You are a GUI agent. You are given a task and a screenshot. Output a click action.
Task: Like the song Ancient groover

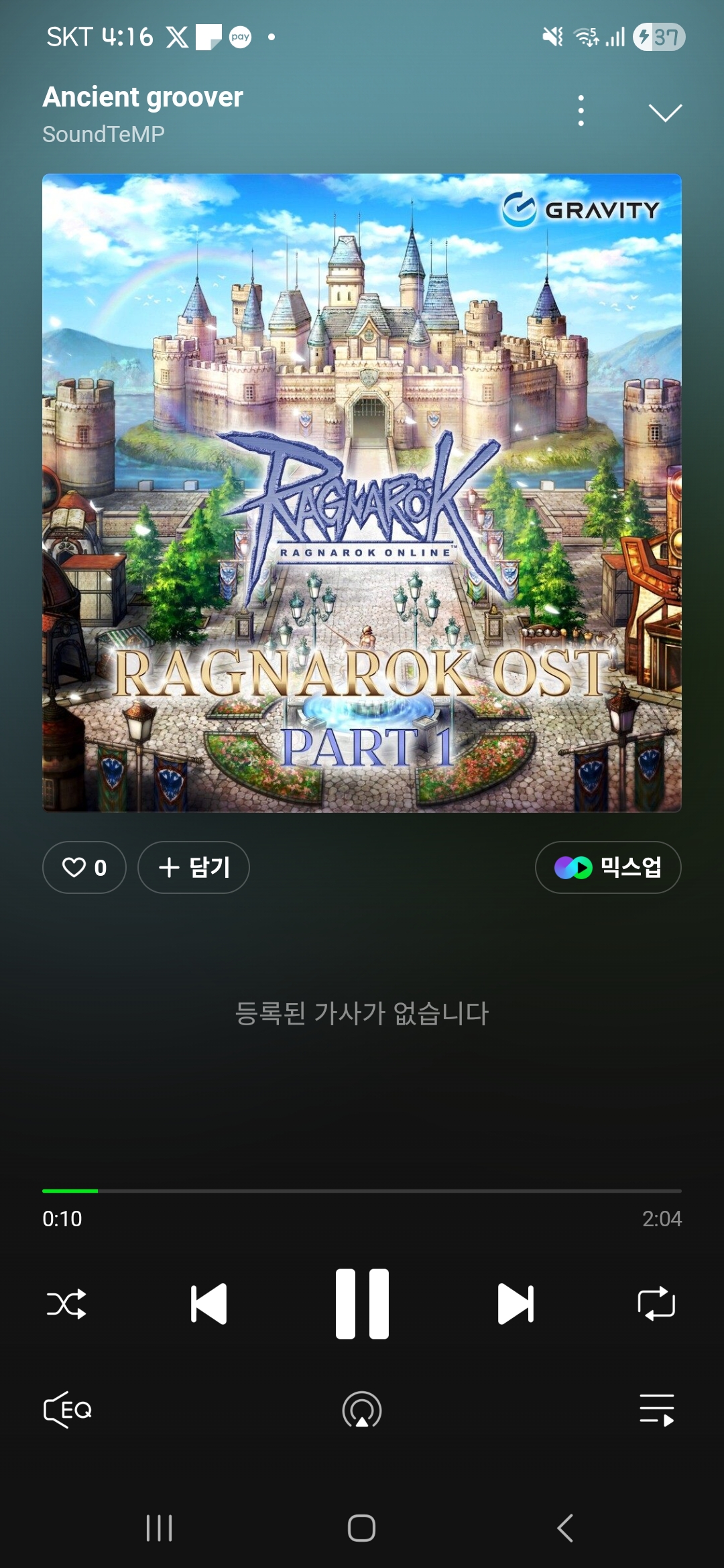click(84, 867)
